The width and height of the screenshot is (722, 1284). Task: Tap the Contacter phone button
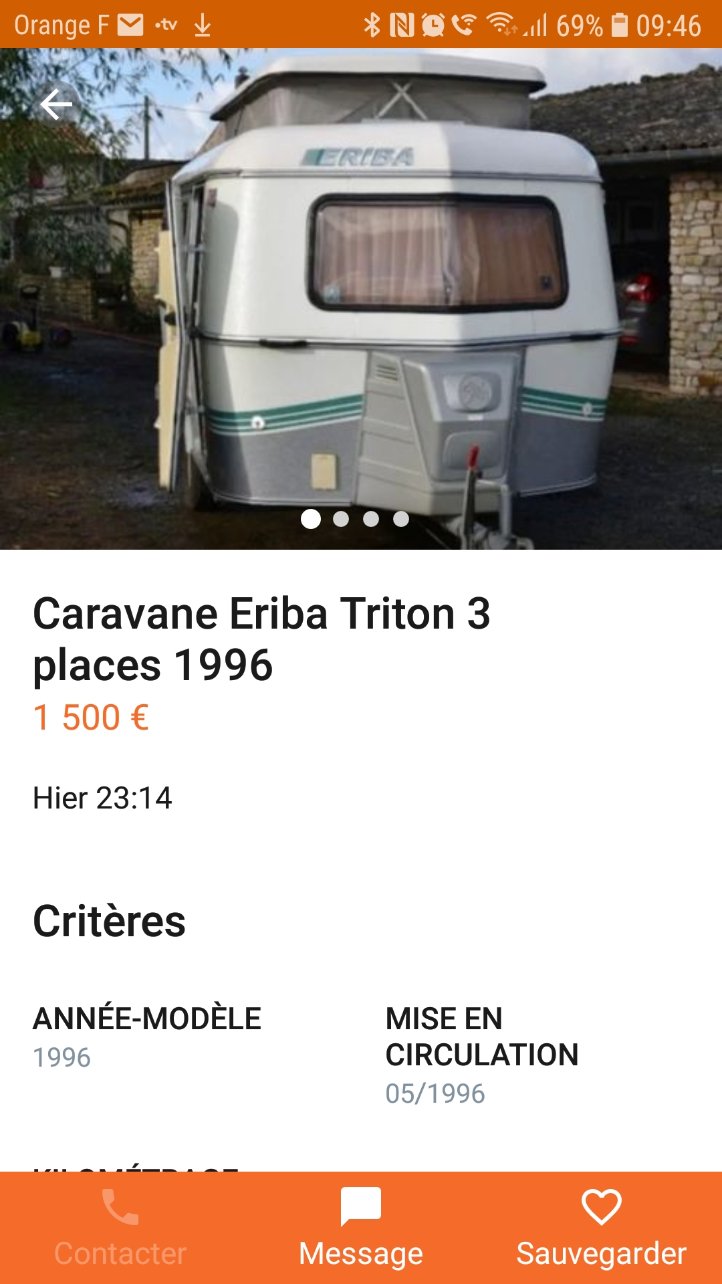(120, 1228)
